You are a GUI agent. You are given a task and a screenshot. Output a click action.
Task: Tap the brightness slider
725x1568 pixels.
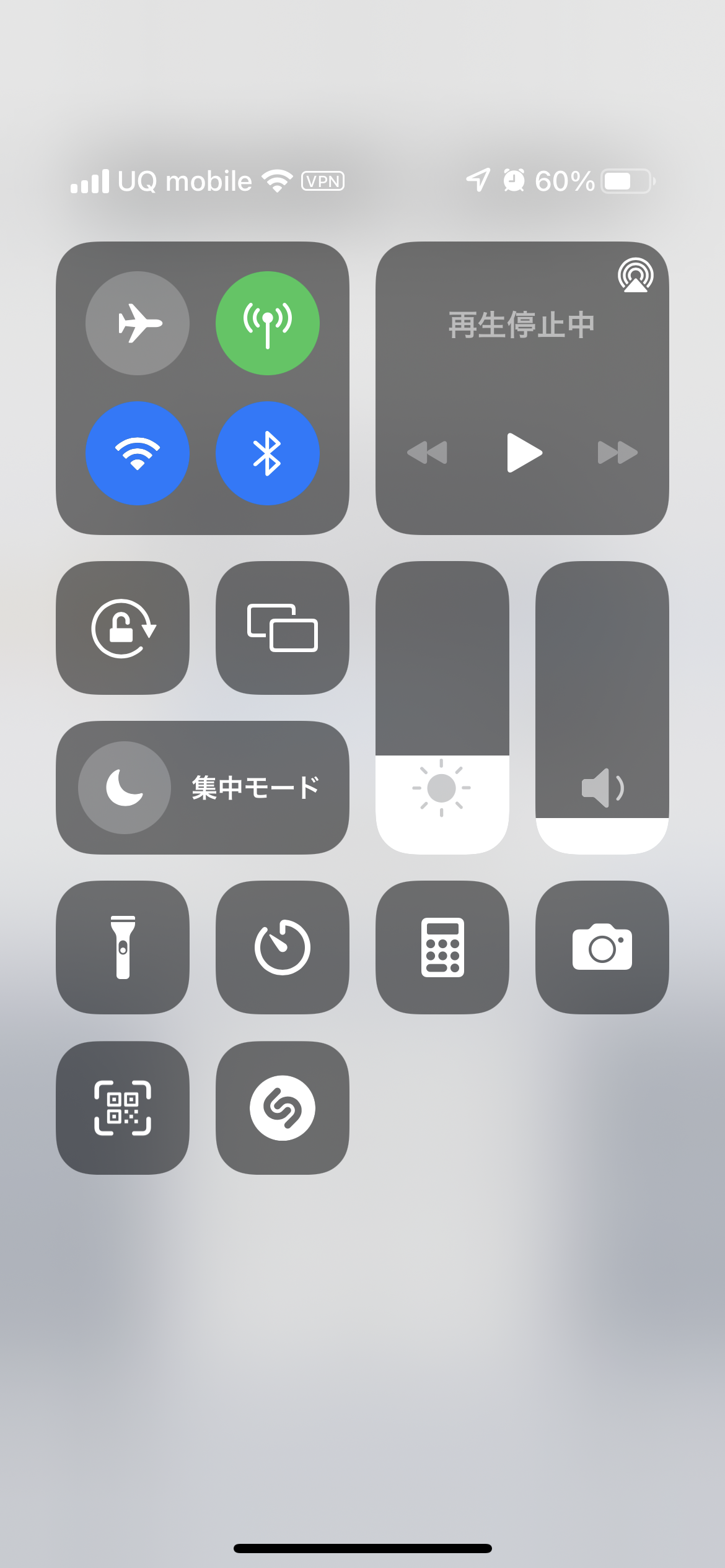point(442,708)
